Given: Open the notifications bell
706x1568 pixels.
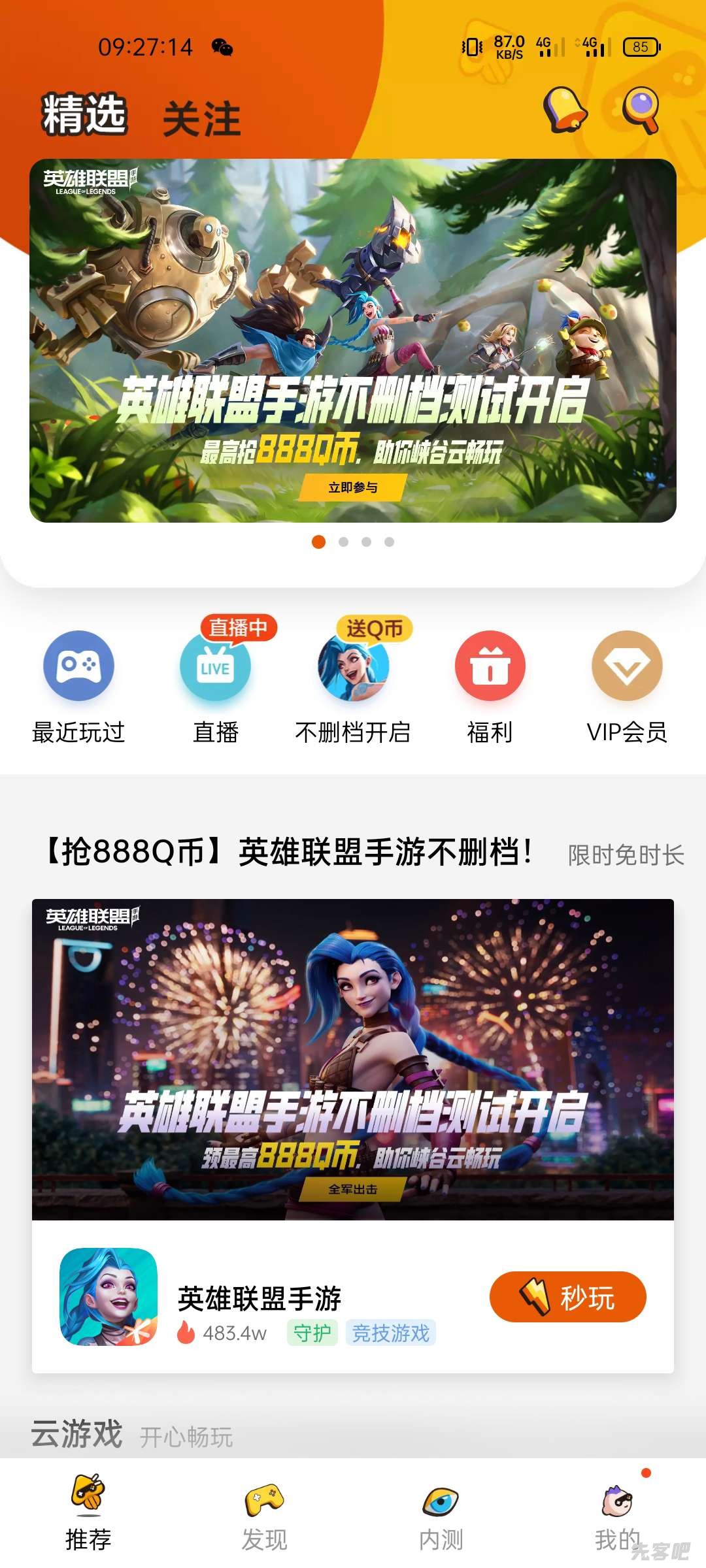Looking at the screenshot, I should pyautogui.click(x=565, y=110).
